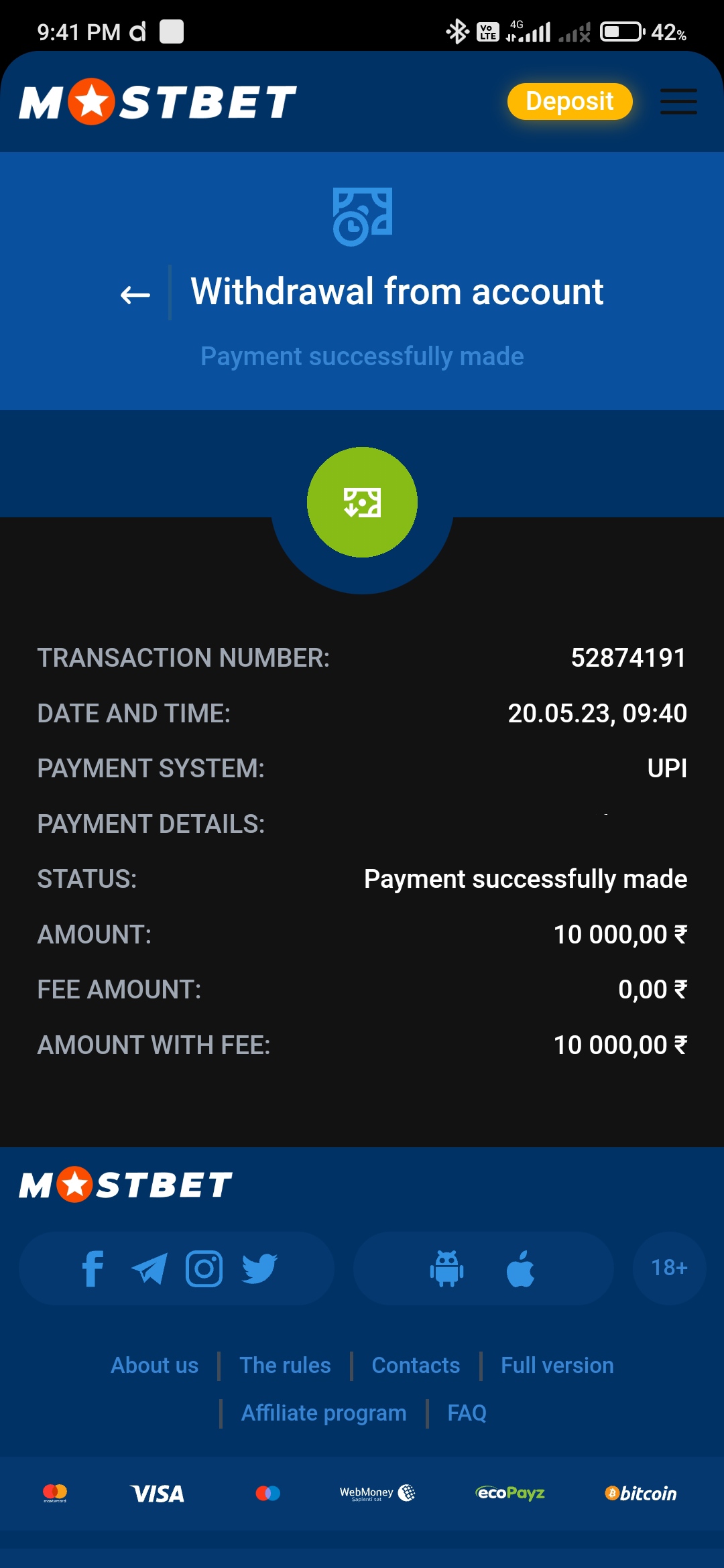The width and height of the screenshot is (724, 1568).
Task: Open the Facebook page icon
Action: 93,1268
